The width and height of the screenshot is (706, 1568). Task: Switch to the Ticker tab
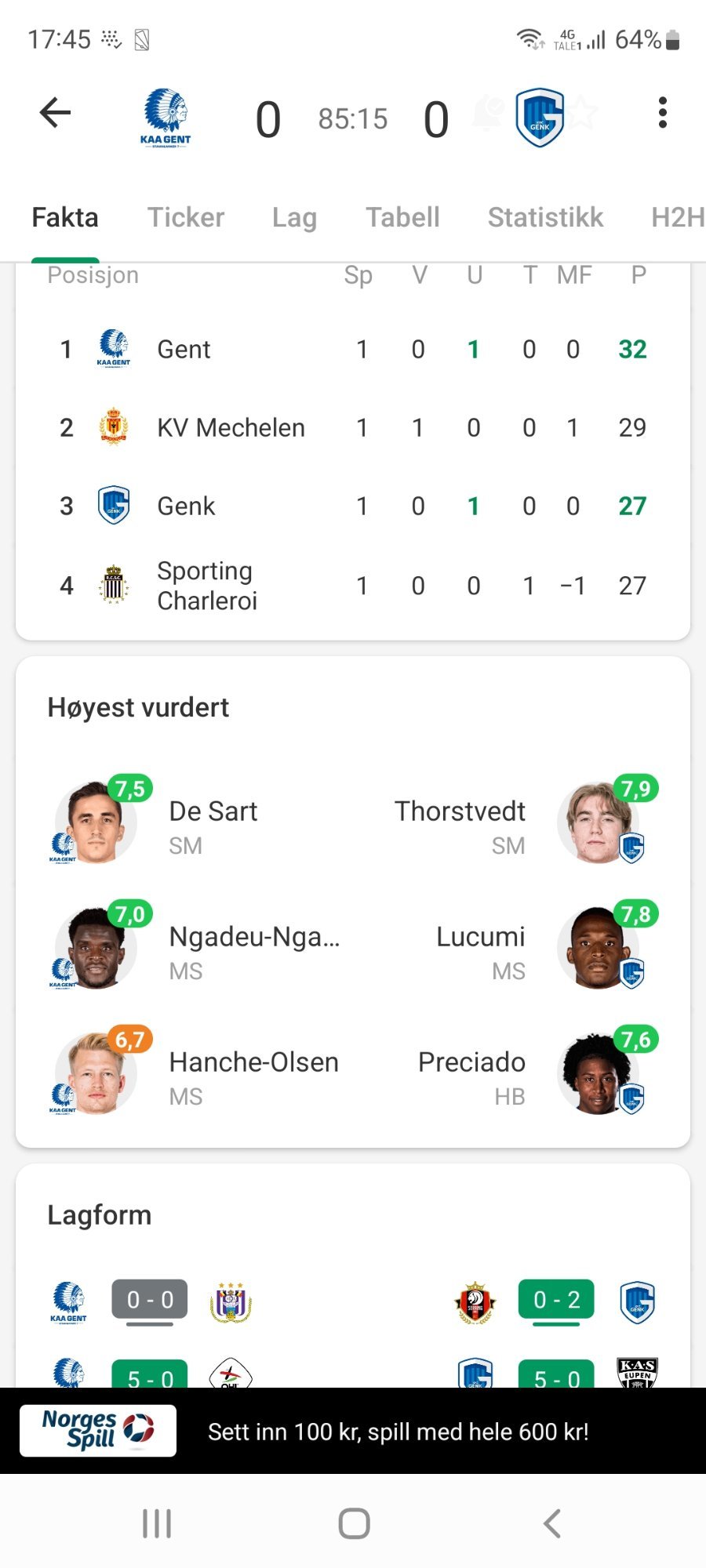pyautogui.click(x=186, y=217)
